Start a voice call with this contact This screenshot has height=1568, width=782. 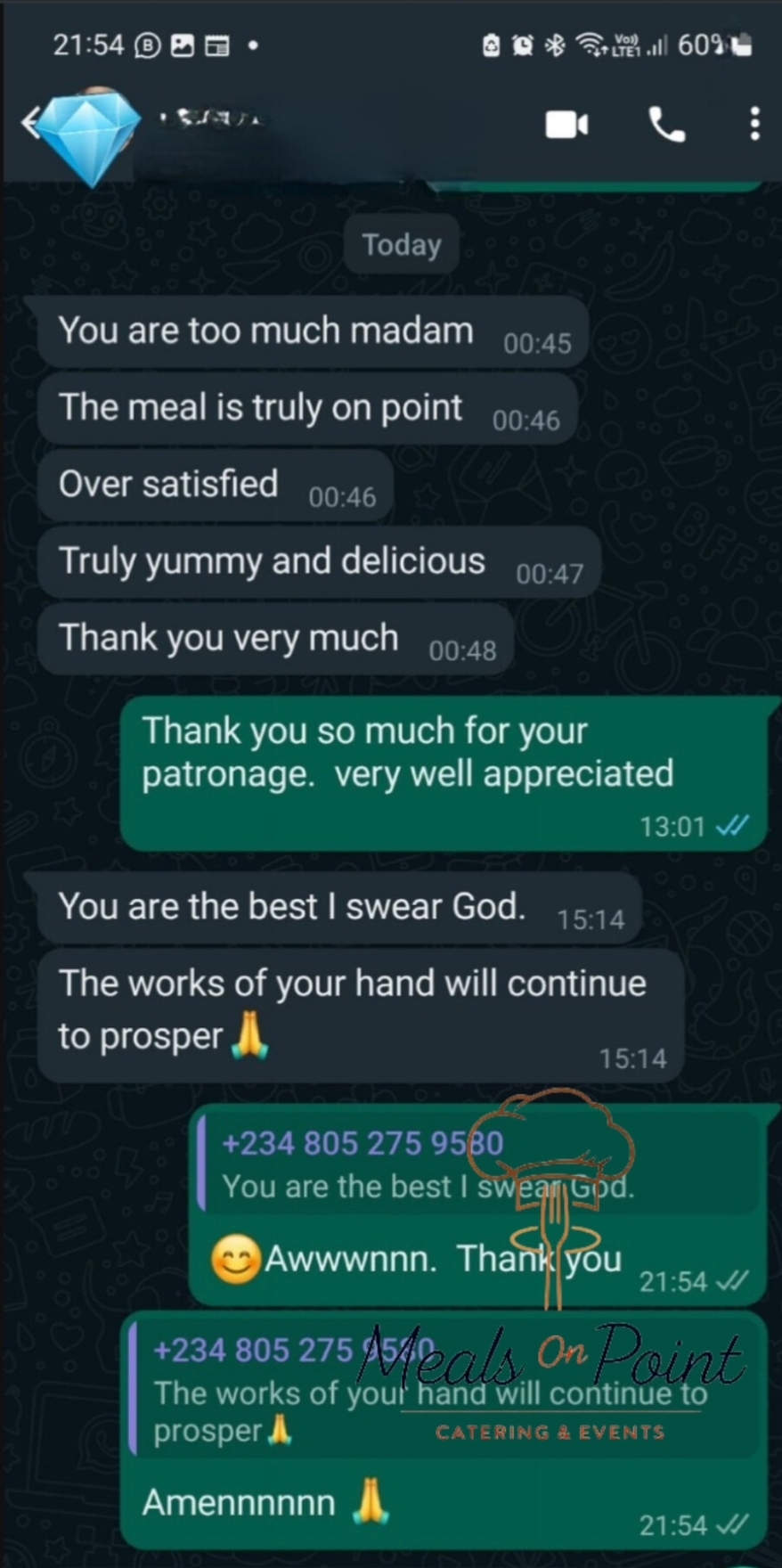tap(666, 125)
